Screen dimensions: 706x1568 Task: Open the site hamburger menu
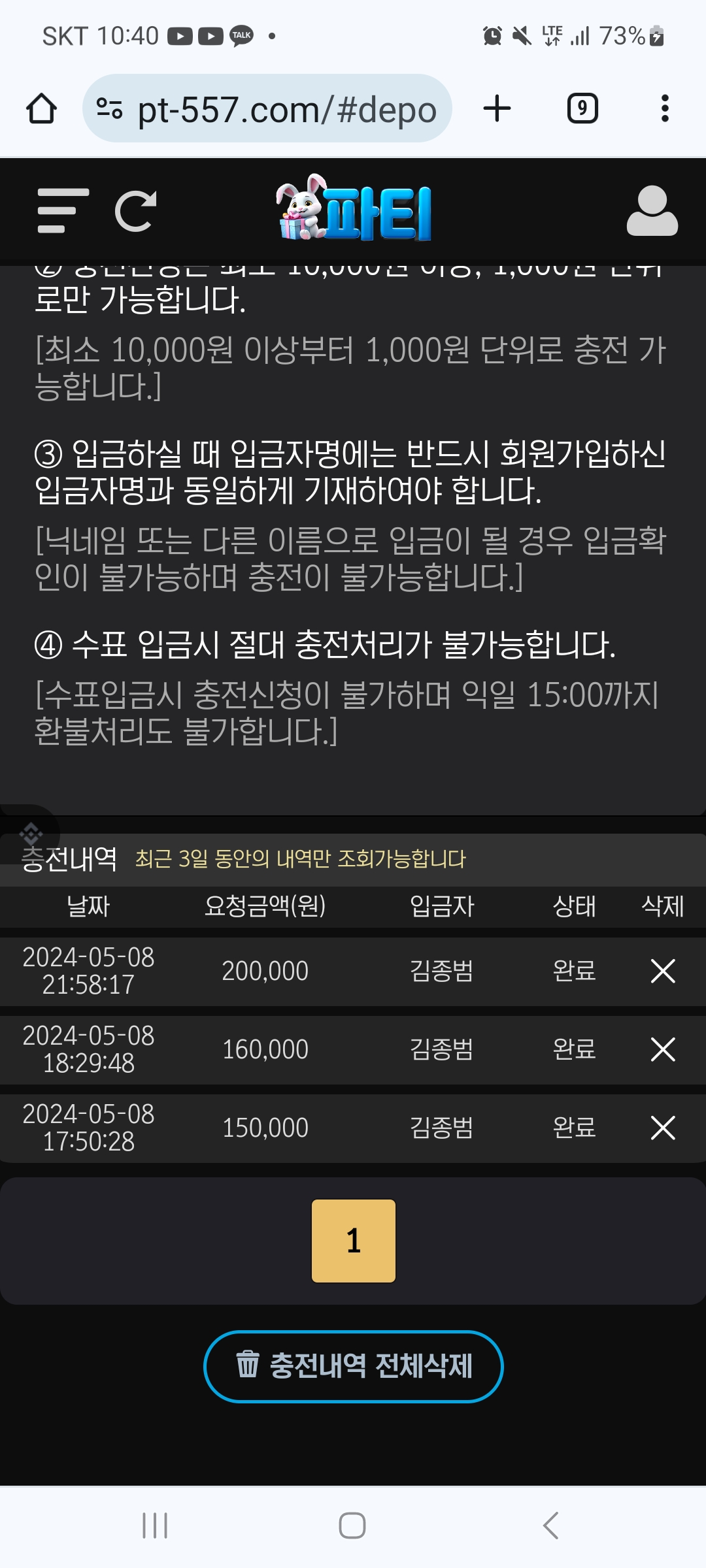[x=63, y=211]
